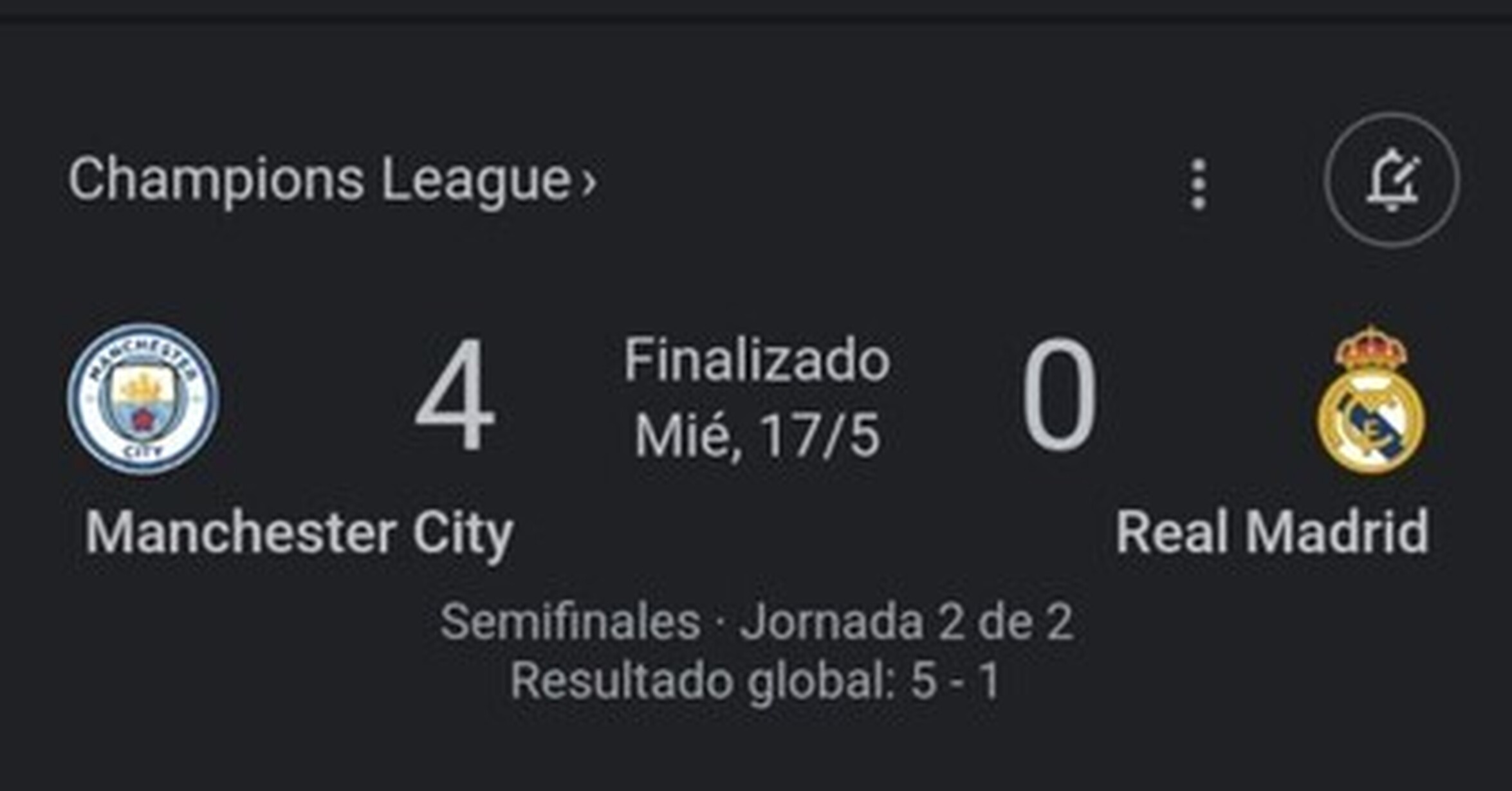Open the Champions League link
This screenshot has height=791, width=1512.
pos(333,180)
